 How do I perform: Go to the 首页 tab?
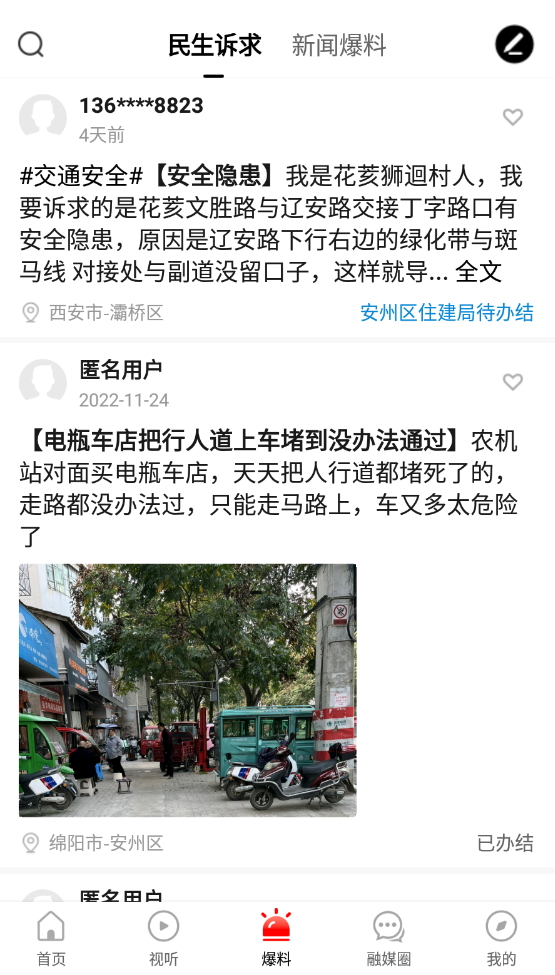[51, 939]
